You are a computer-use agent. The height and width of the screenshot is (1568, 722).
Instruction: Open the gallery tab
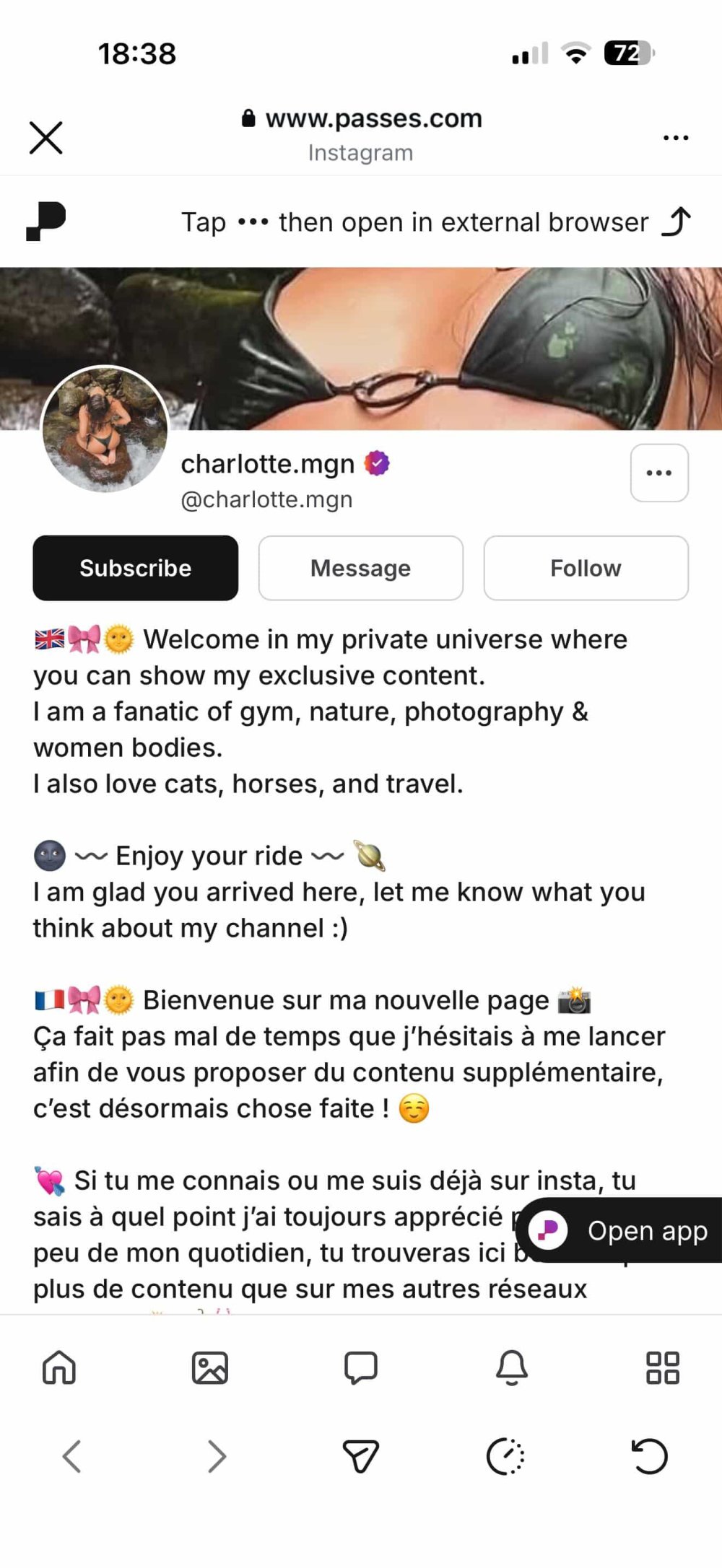coord(210,1367)
